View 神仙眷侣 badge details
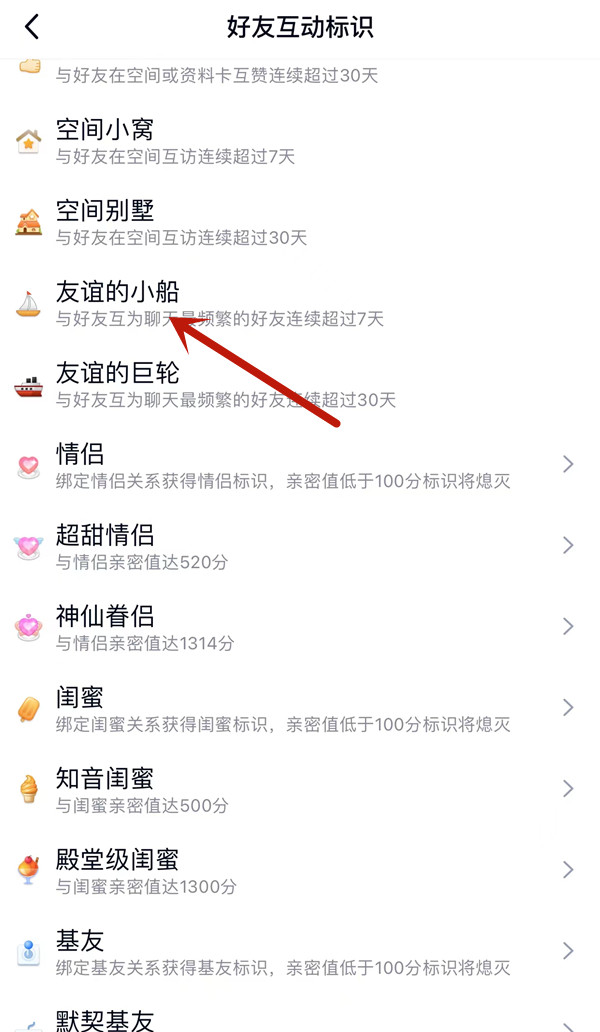 [300, 627]
